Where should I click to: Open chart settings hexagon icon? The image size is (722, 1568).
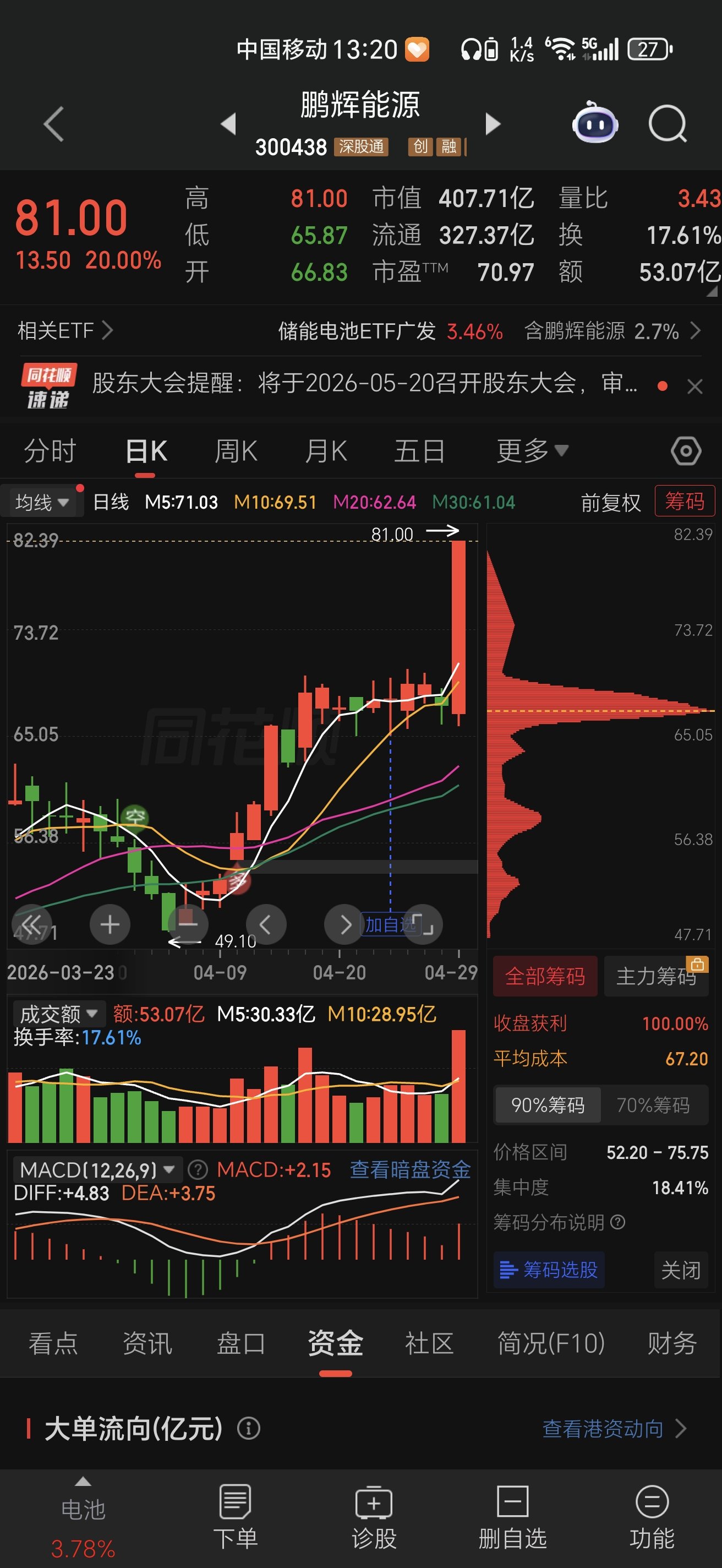(686, 451)
